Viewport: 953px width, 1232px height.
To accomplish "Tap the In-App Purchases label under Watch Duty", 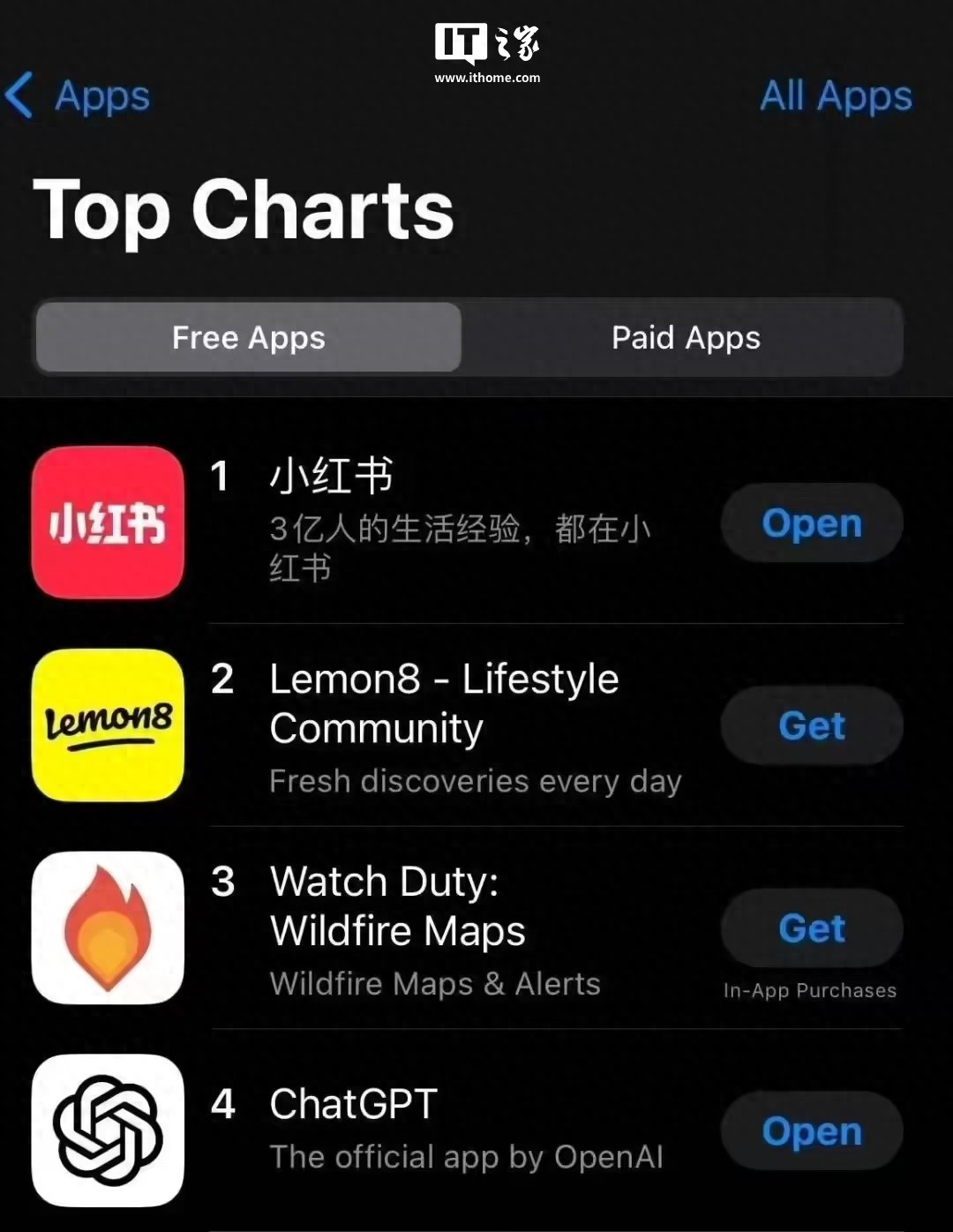I will [808, 990].
